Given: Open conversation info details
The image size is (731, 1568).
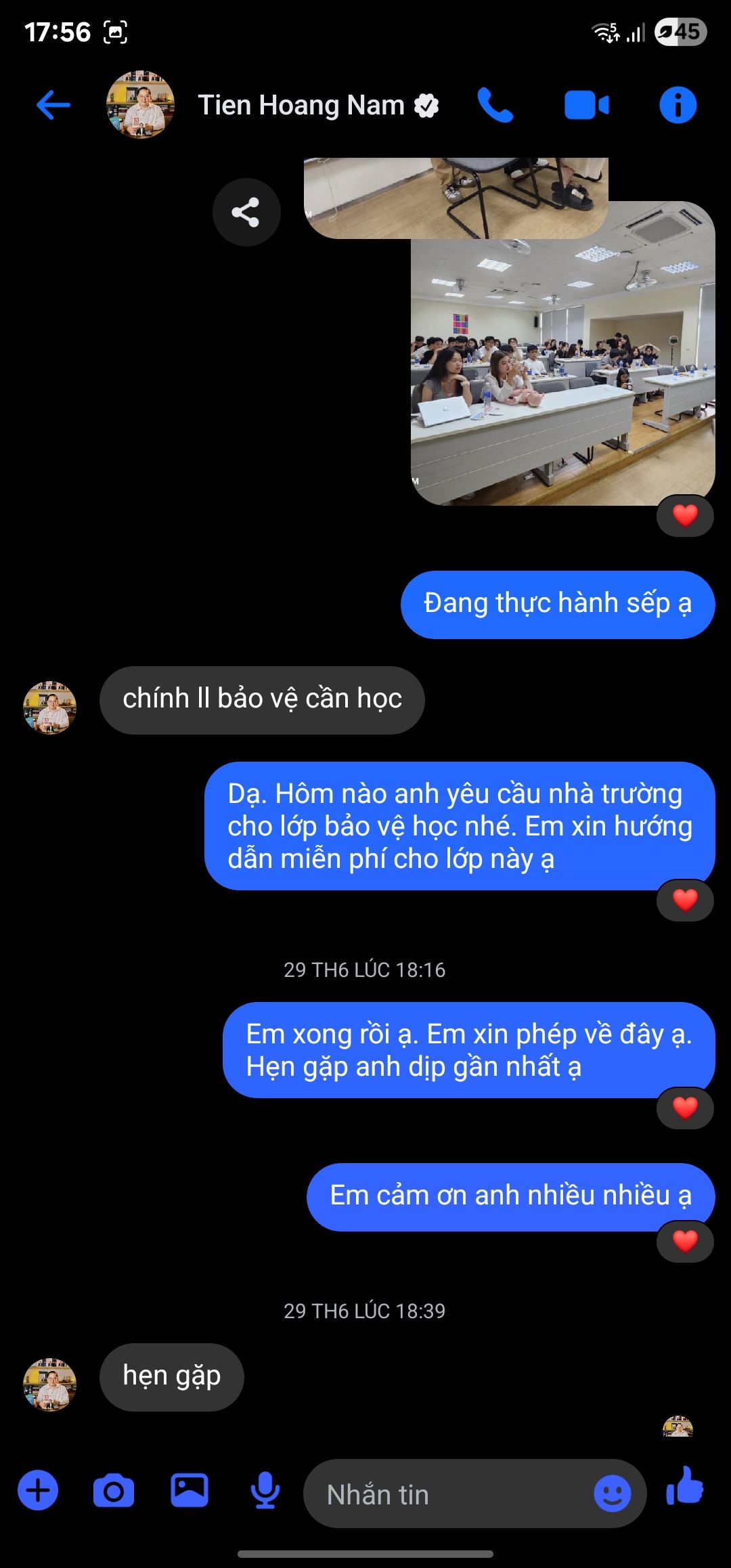Looking at the screenshot, I should (678, 106).
